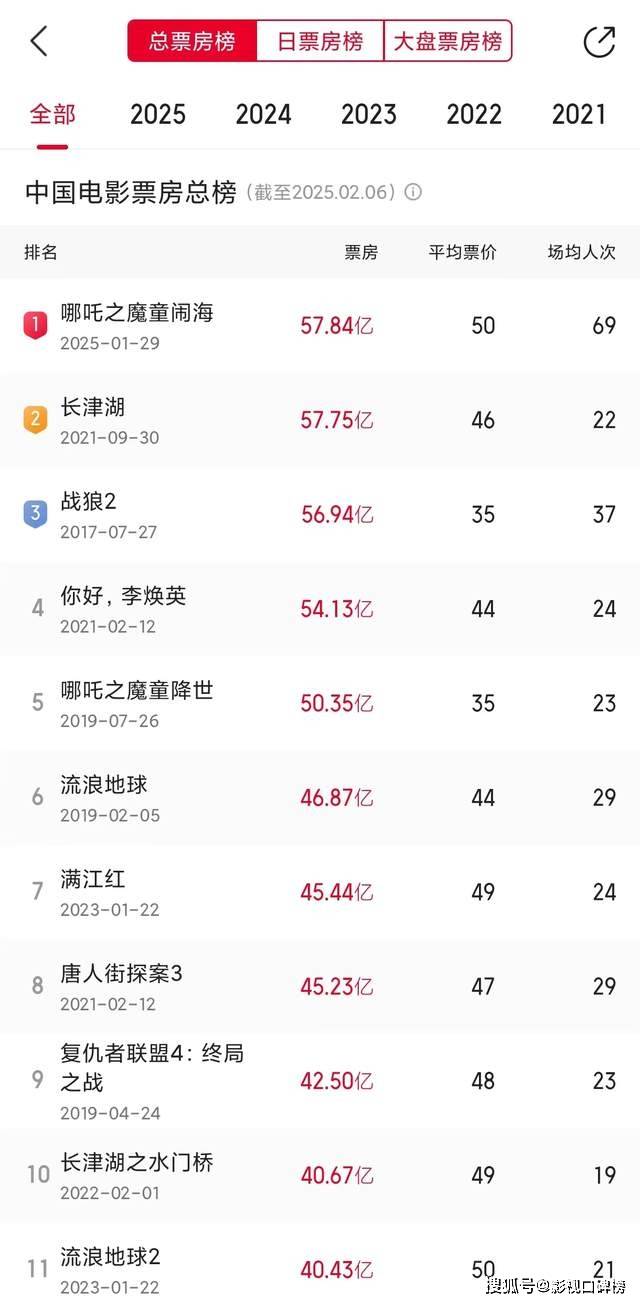Viewport: 640px width, 1303px height.
Task: Go back using the top-left arrow
Action: (x=39, y=42)
